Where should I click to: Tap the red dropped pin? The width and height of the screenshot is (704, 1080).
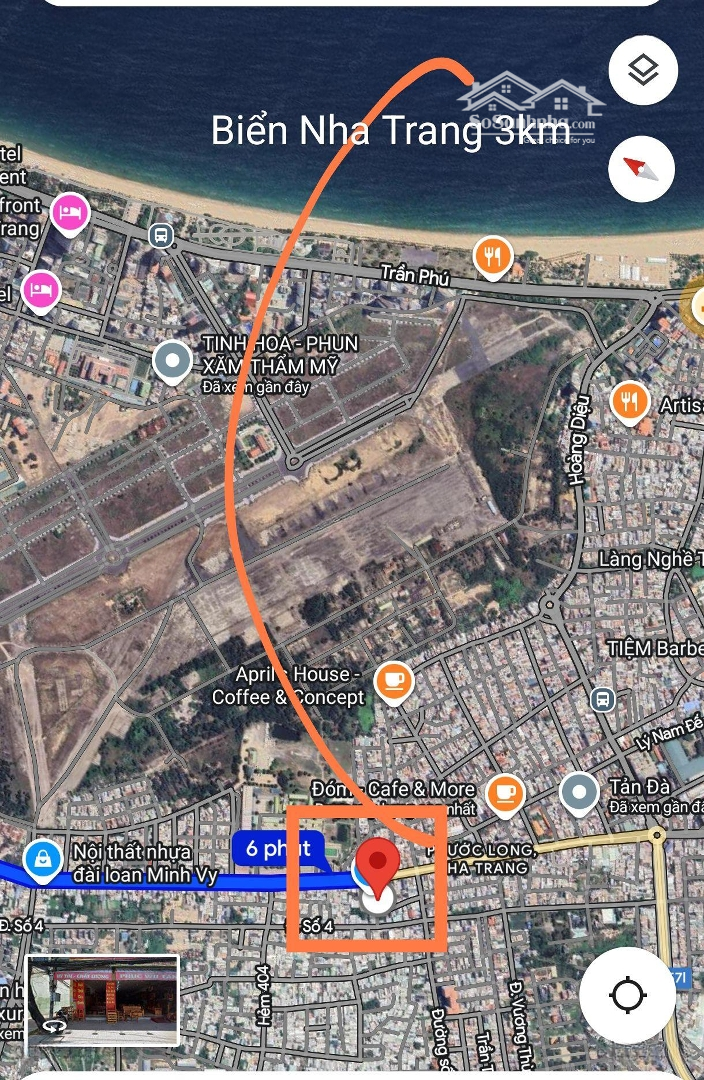coord(379,866)
